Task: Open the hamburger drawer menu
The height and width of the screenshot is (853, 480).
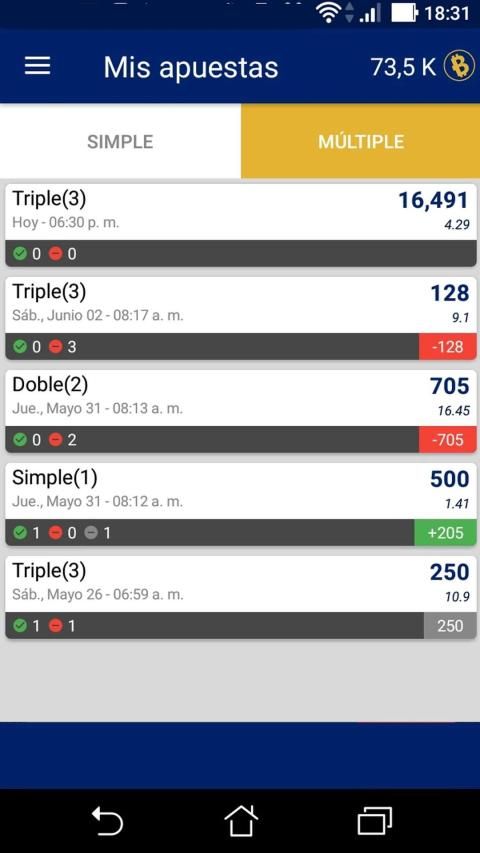Action: (38, 66)
